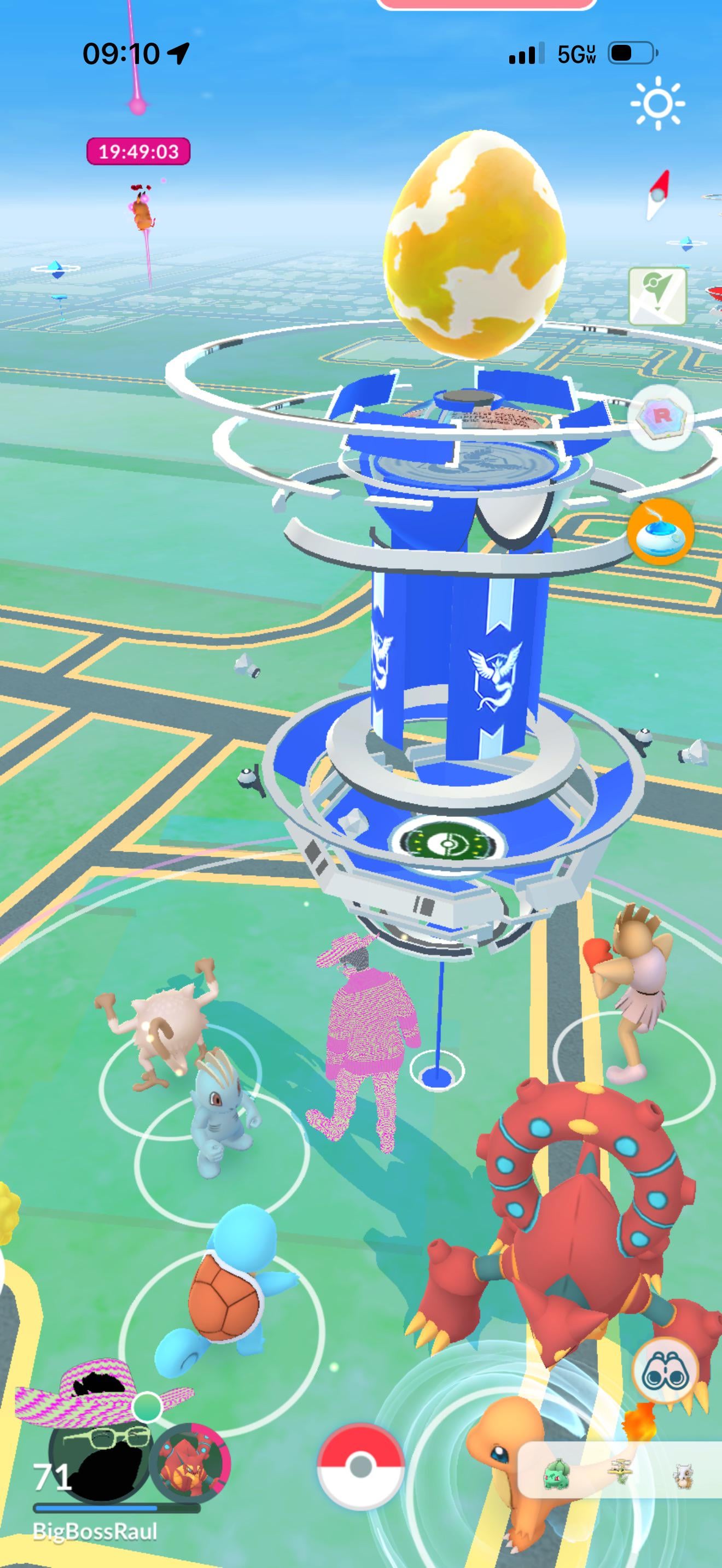The height and width of the screenshot is (1568, 722).
Task: Open the sunny weather icon
Action: (657, 103)
